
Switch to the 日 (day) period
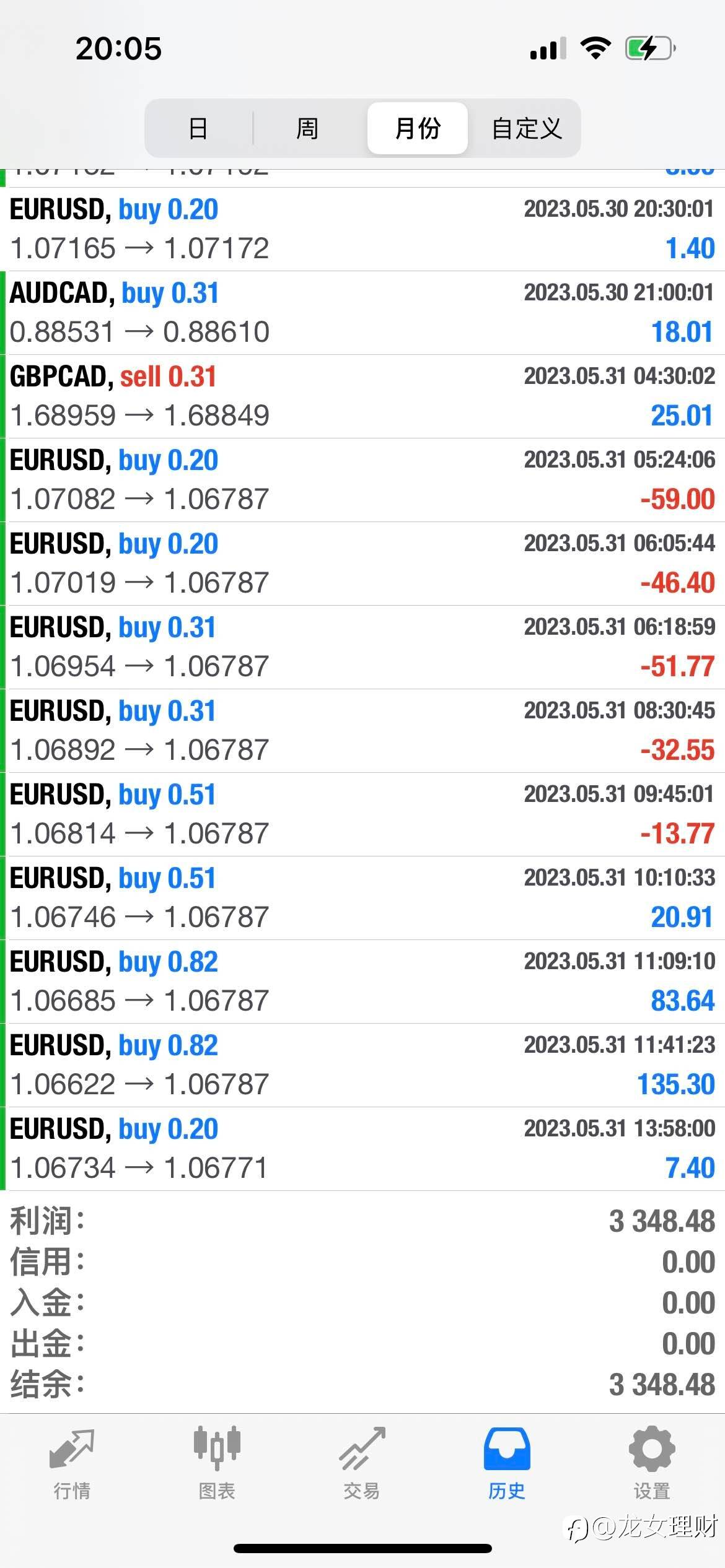pyautogui.click(x=198, y=128)
